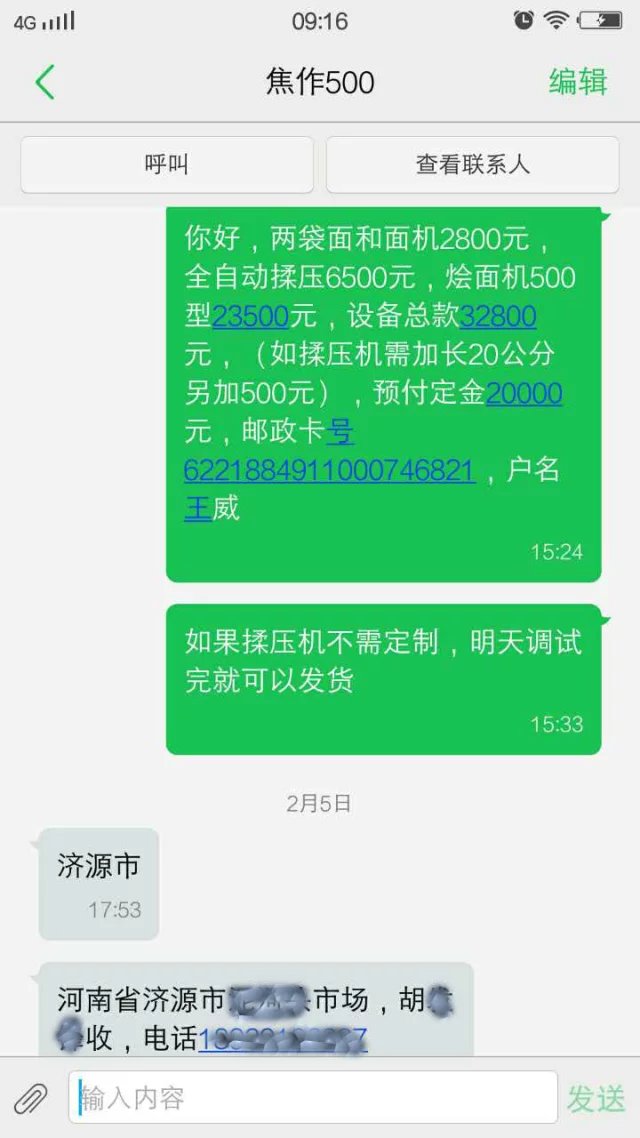Open the linked card number 6221884911000746821
This screenshot has width=640, height=1138.
coord(329,470)
